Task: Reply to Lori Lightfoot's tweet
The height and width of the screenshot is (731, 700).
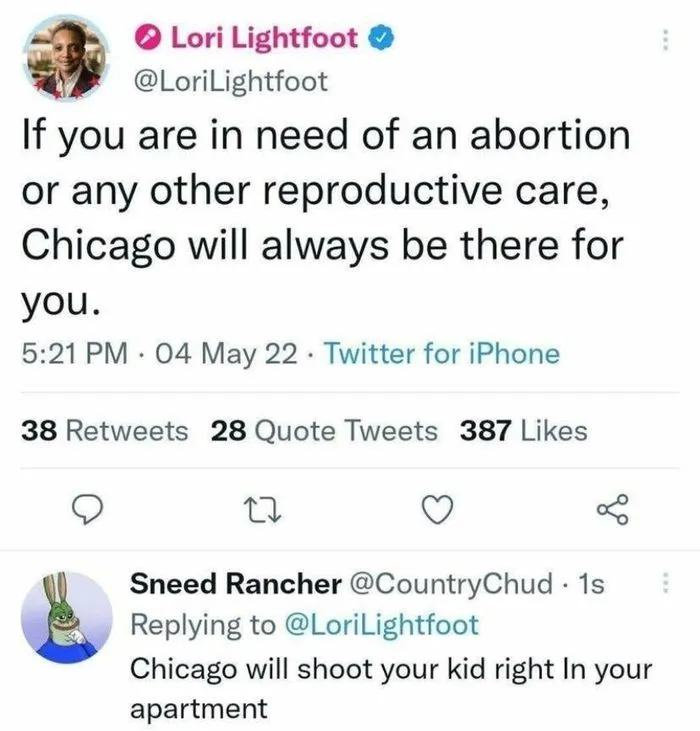Action: 88,511
